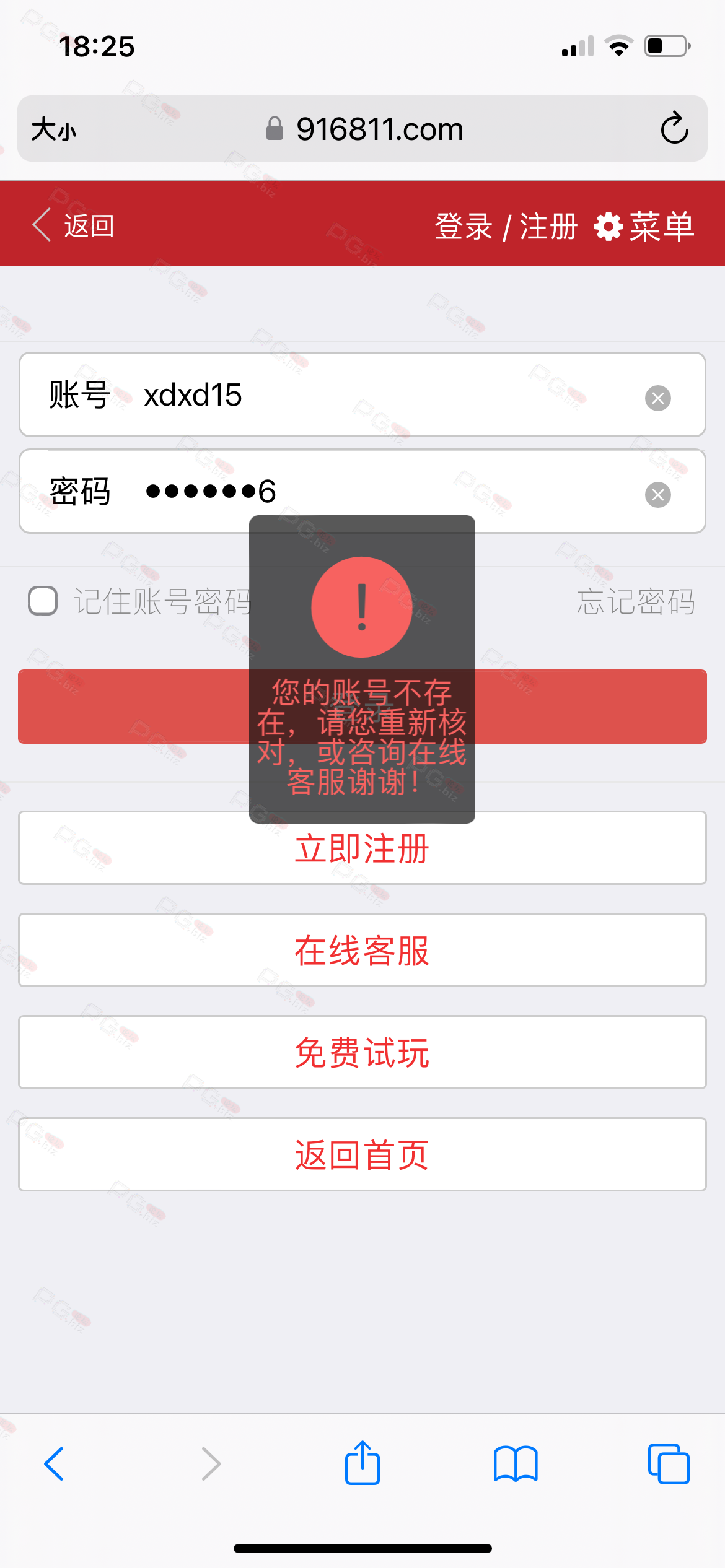The width and height of the screenshot is (725, 1568).
Task: Select 立即注册 to register
Action: tap(362, 850)
